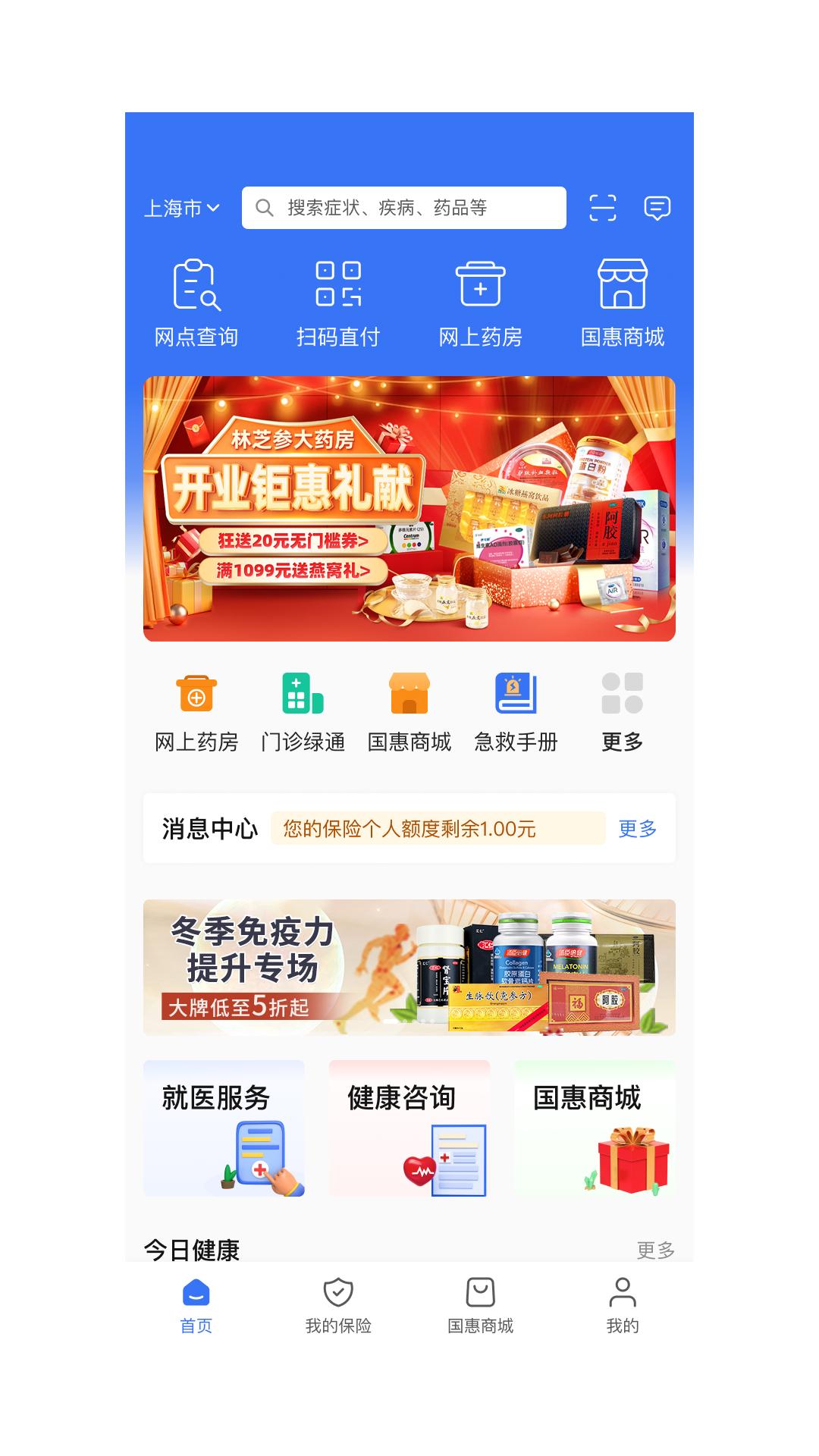This screenshot has width=819, height=1456.
Task: Tap the 健康咨询 consultation card
Action: (x=409, y=1130)
